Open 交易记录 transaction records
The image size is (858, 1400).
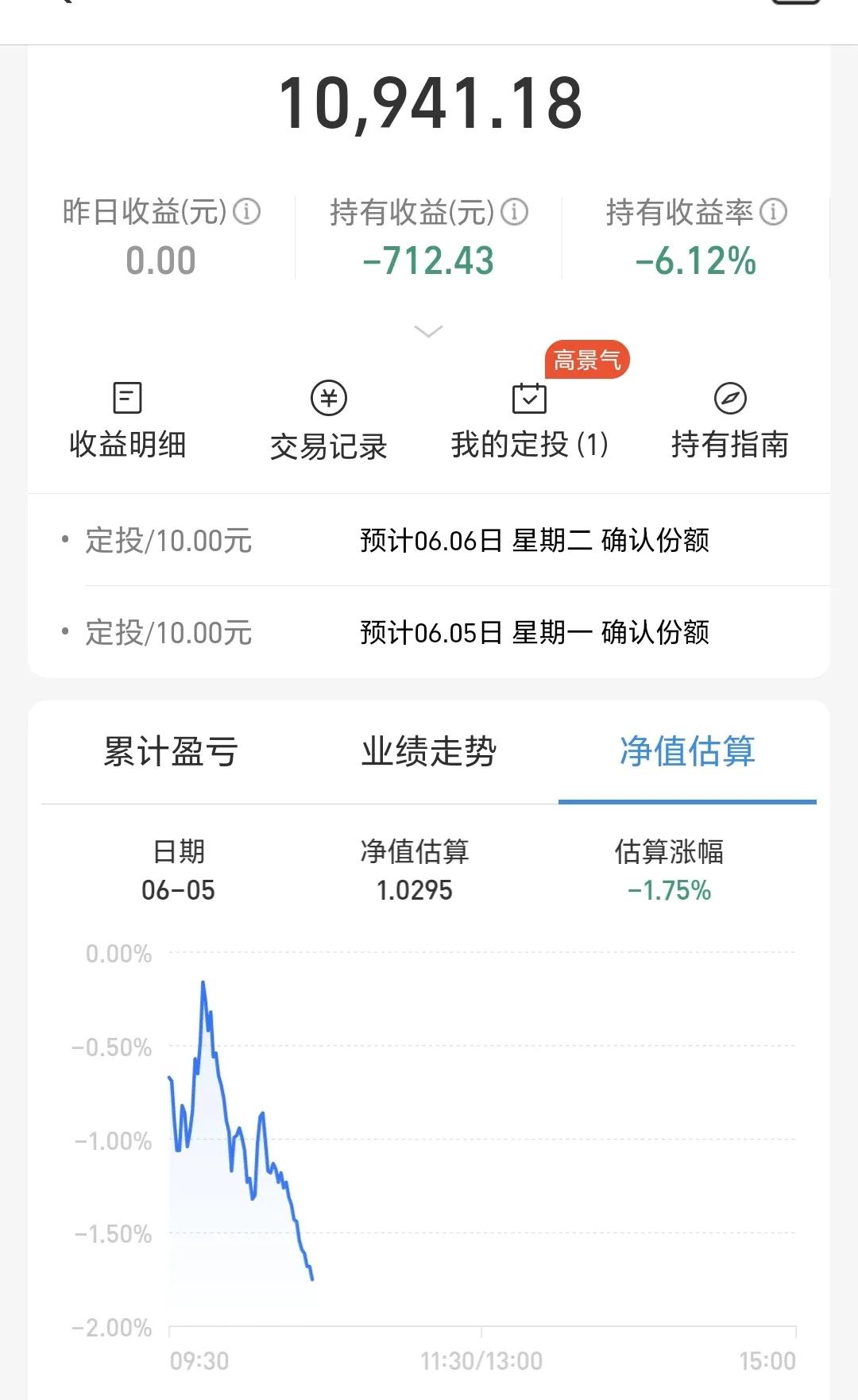[x=328, y=422]
